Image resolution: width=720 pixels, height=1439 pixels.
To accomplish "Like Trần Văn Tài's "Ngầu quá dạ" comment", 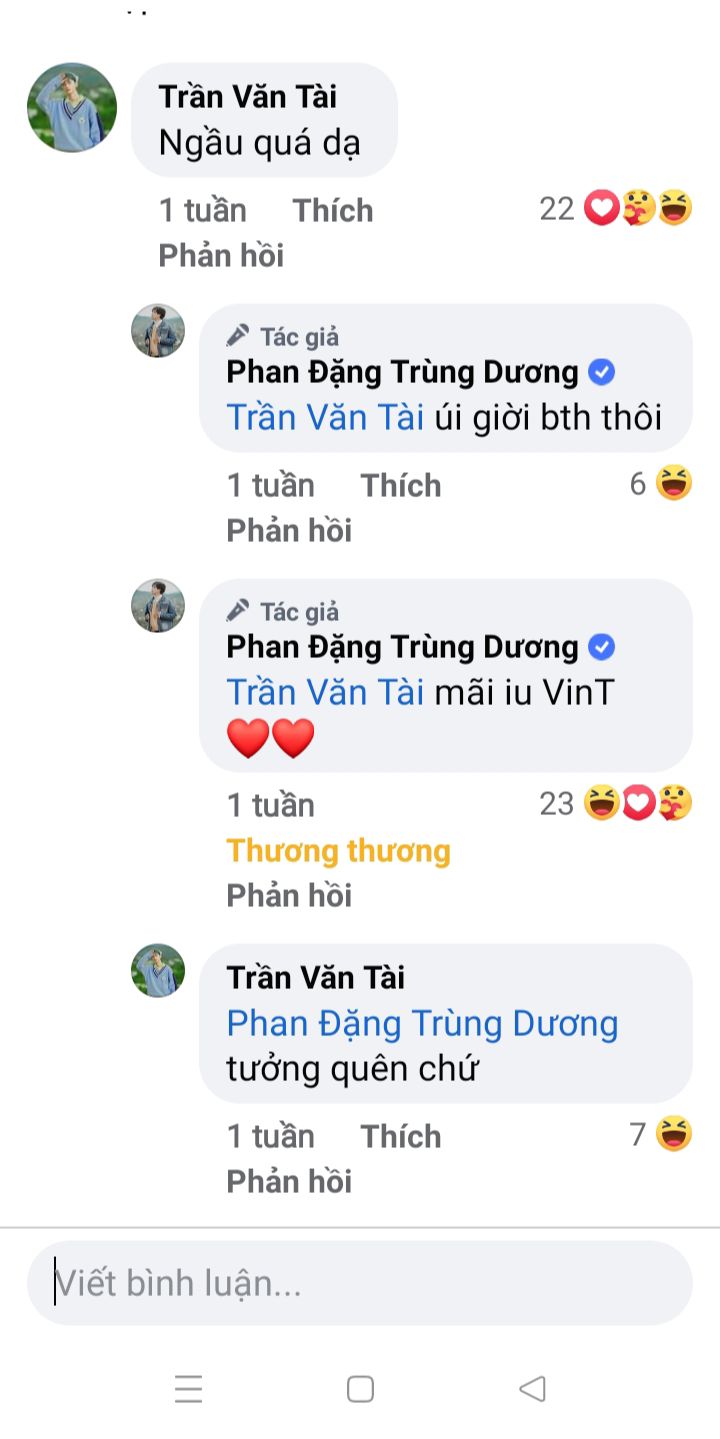I will (x=332, y=211).
